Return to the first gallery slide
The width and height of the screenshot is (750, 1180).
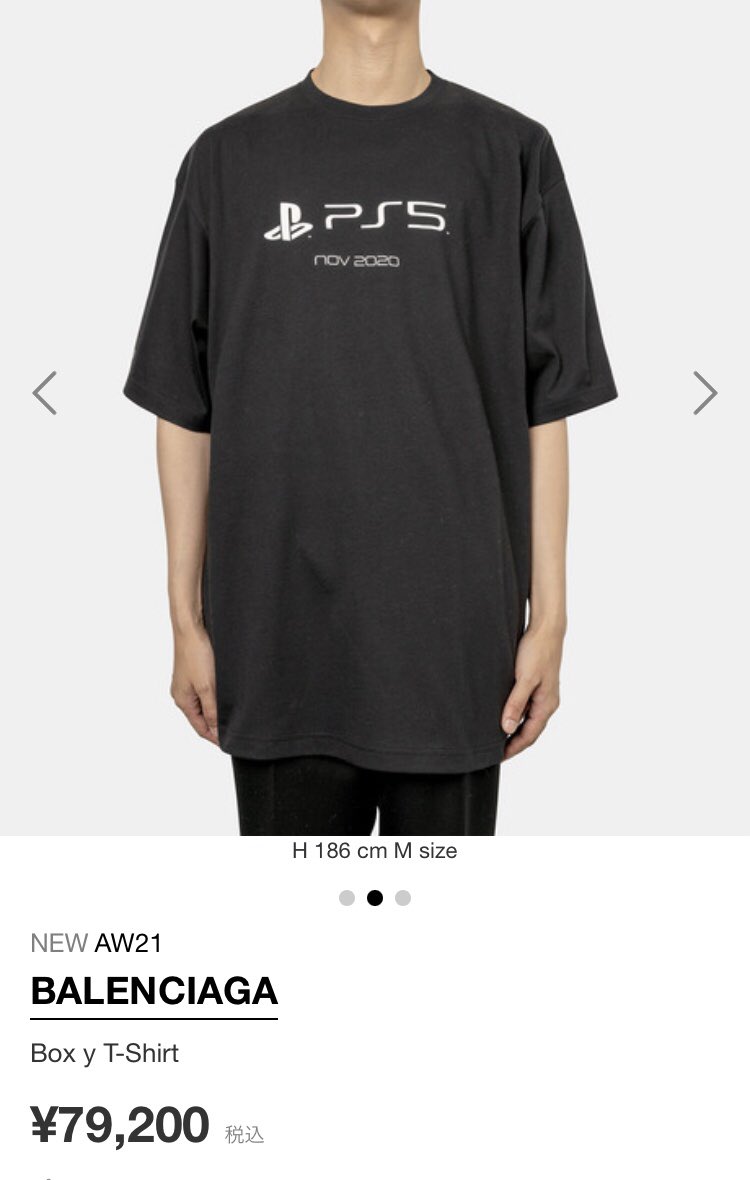[x=347, y=897]
